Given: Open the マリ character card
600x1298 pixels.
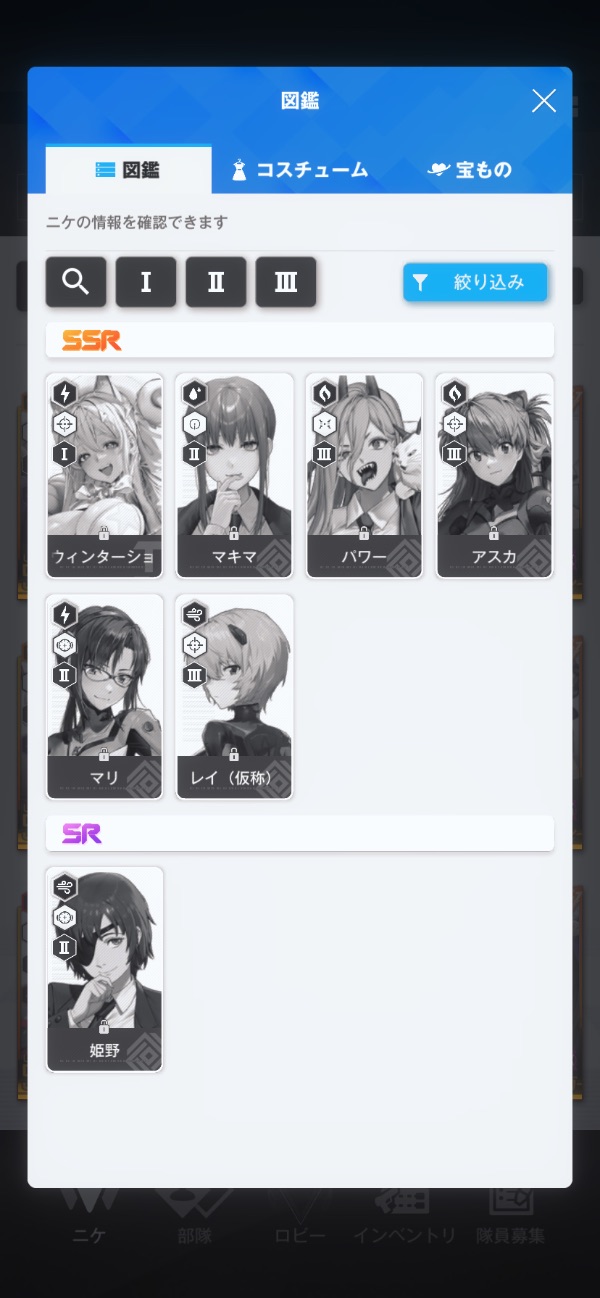Looking at the screenshot, I should 104,697.
